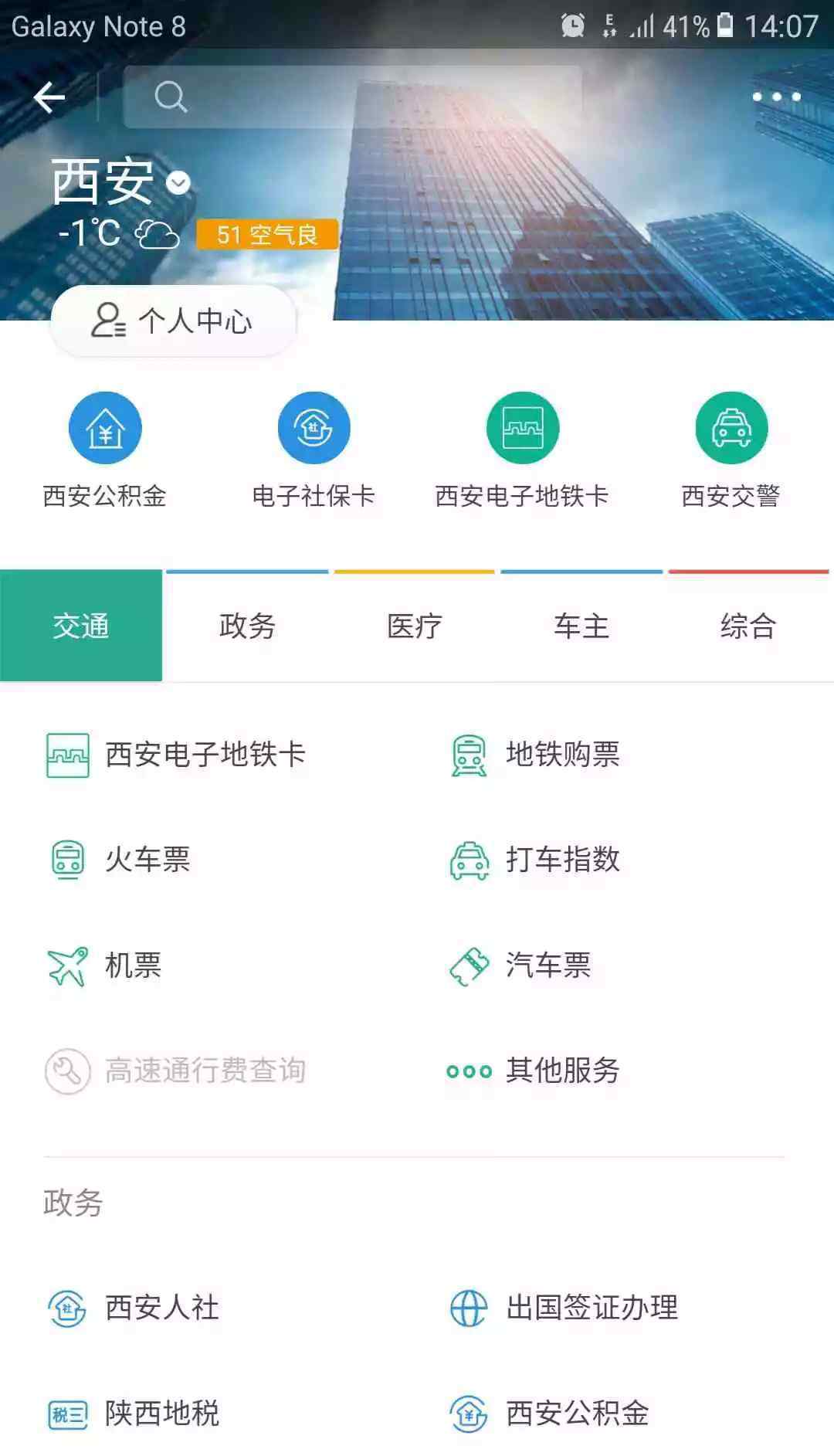This screenshot has height=1456, width=834.
Task: Tap the back arrow
Action: [x=49, y=97]
